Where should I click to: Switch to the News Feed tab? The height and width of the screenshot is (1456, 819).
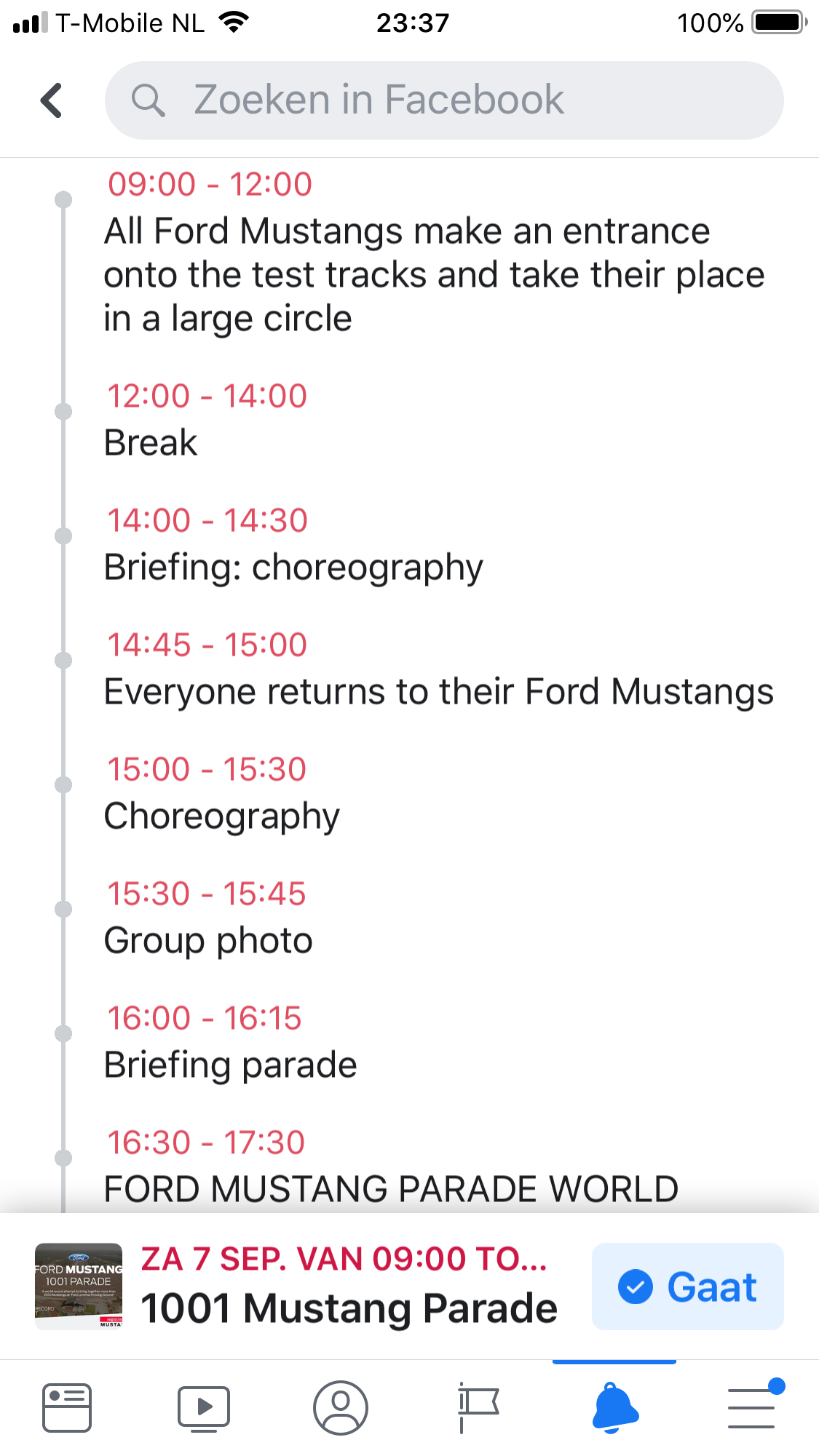67,1407
